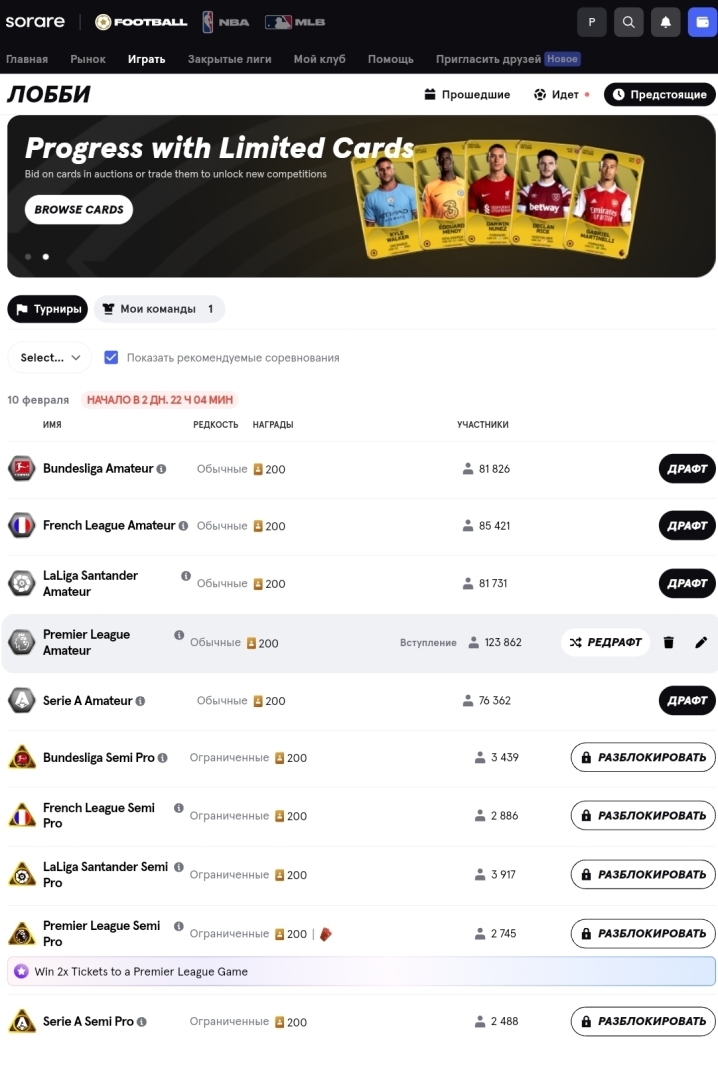Open the notifications bell
The image size is (718, 1080).
[665, 22]
